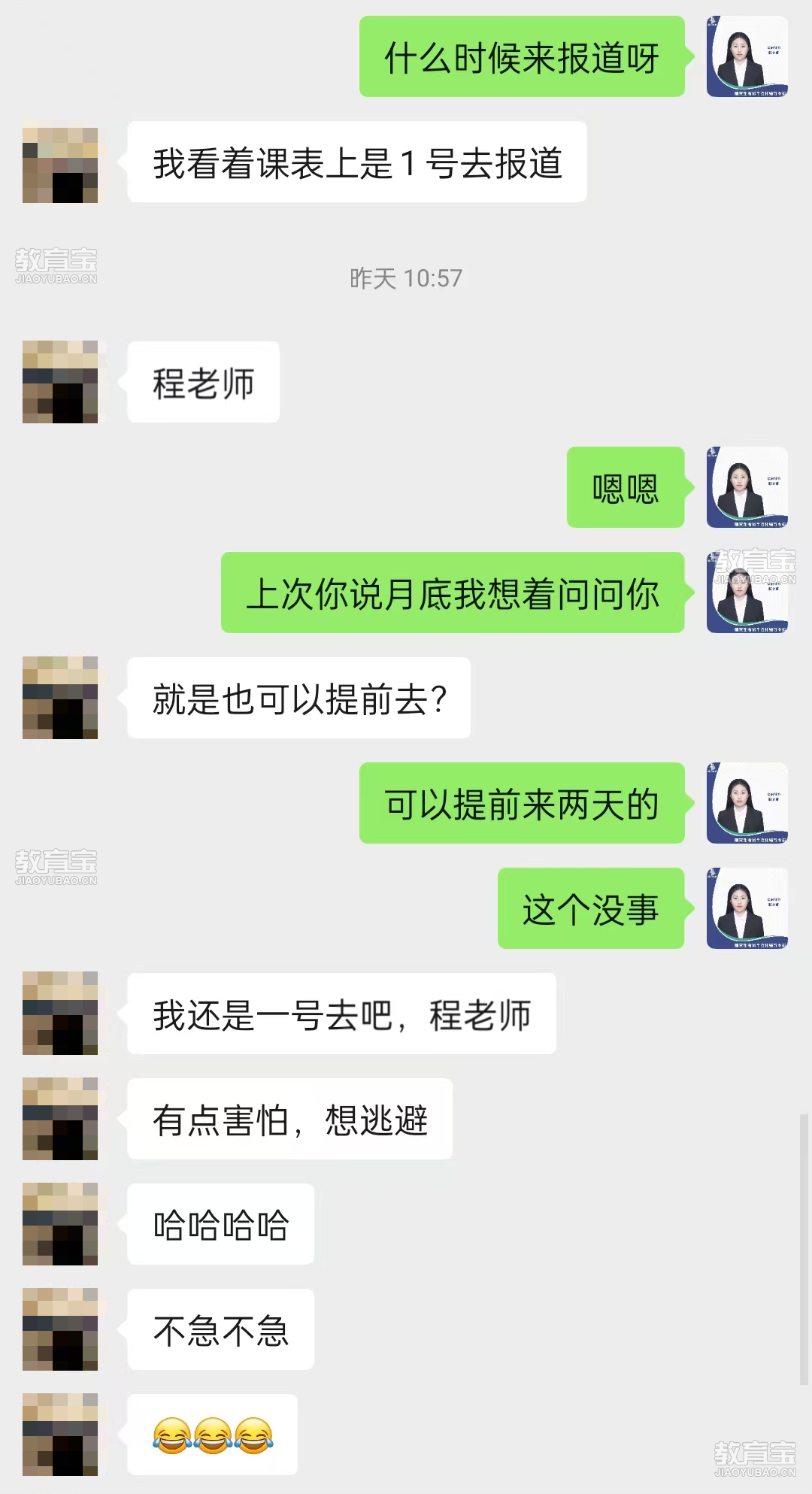Screen dimensions: 812x1494
Task: Open avatar beside the laughing emoji message
Action: pos(60,1434)
